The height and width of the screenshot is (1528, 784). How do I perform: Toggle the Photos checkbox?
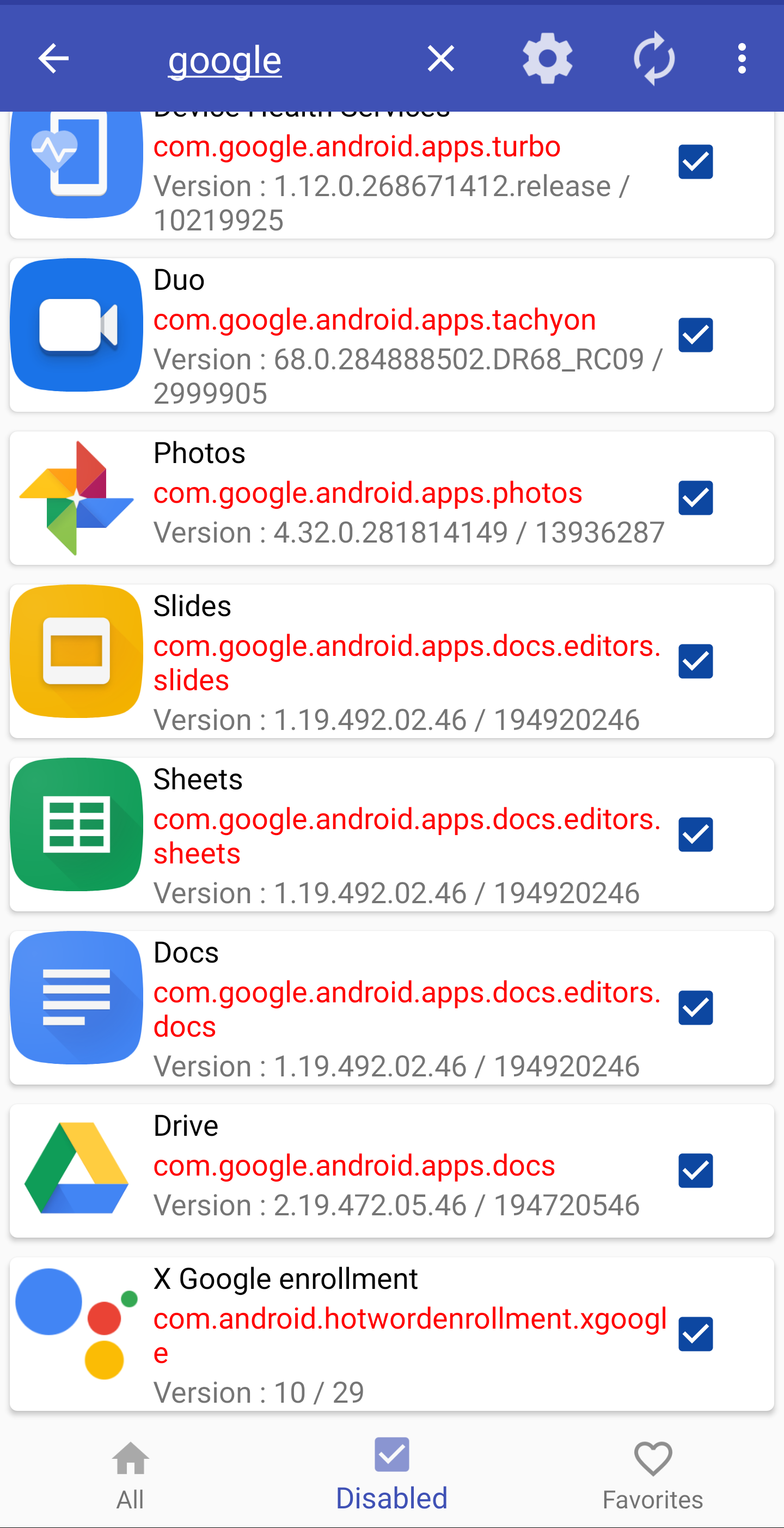click(696, 498)
